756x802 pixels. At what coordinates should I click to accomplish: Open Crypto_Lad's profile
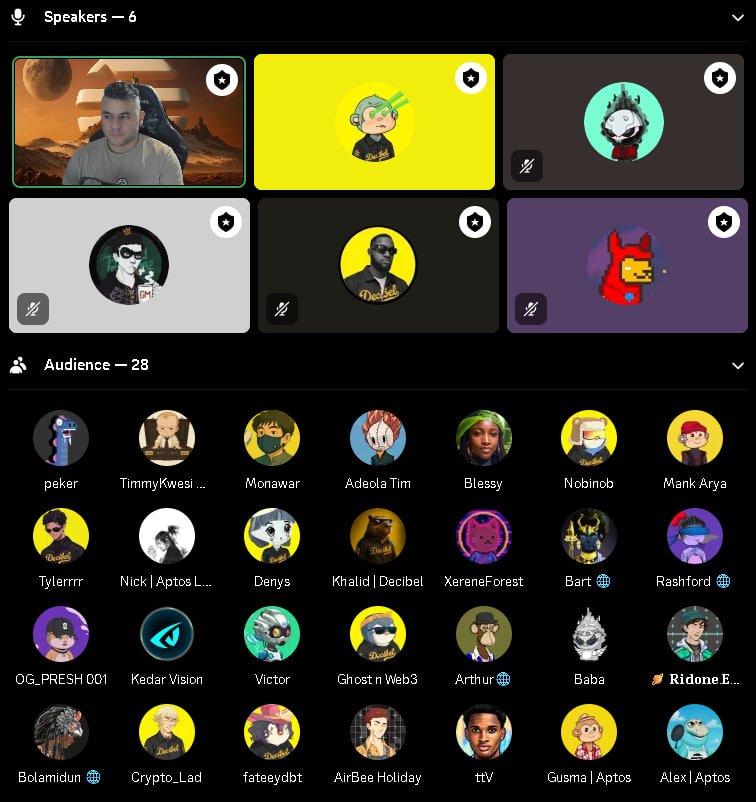click(x=167, y=733)
